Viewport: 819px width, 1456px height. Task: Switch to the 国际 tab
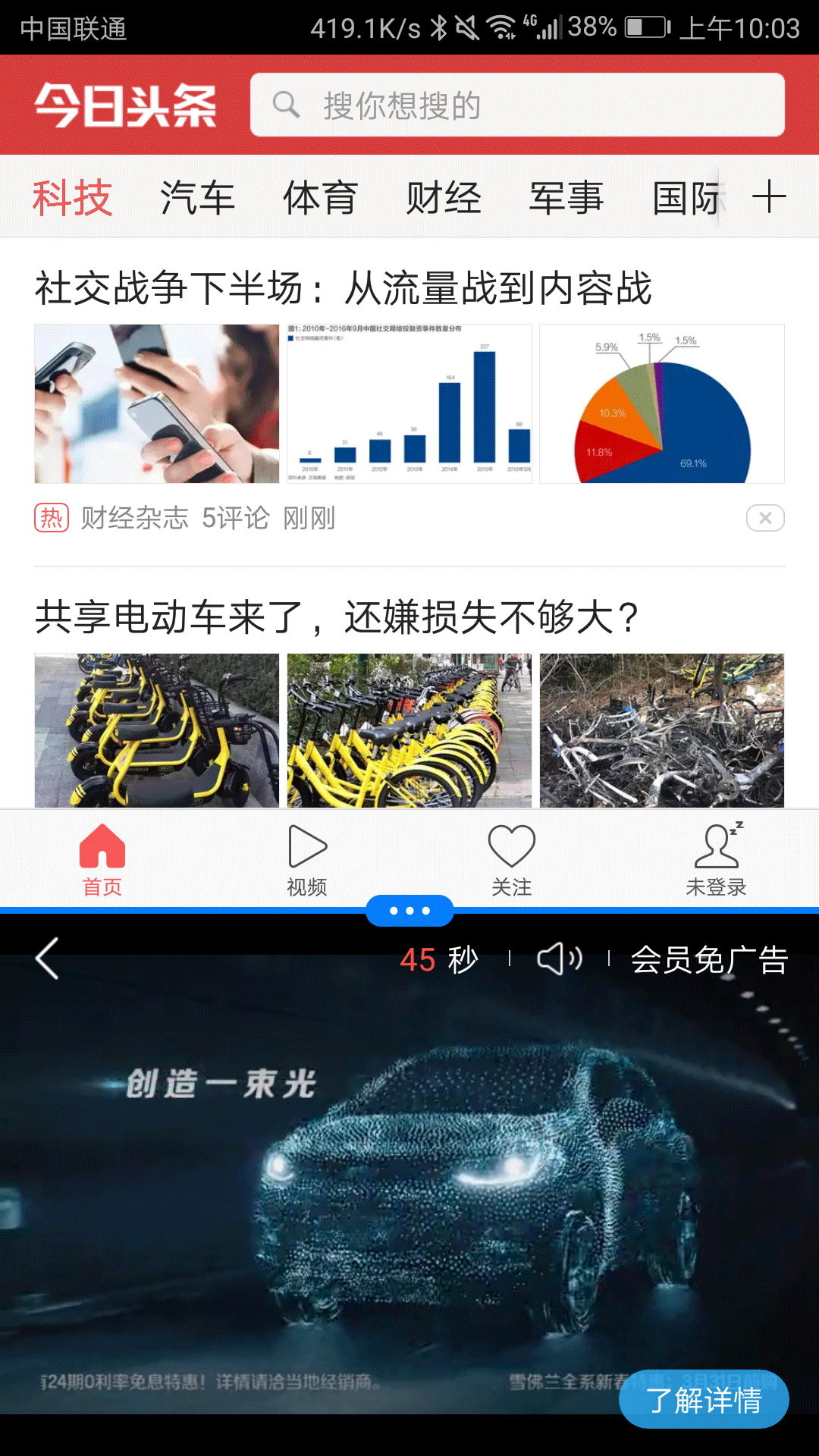[686, 198]
